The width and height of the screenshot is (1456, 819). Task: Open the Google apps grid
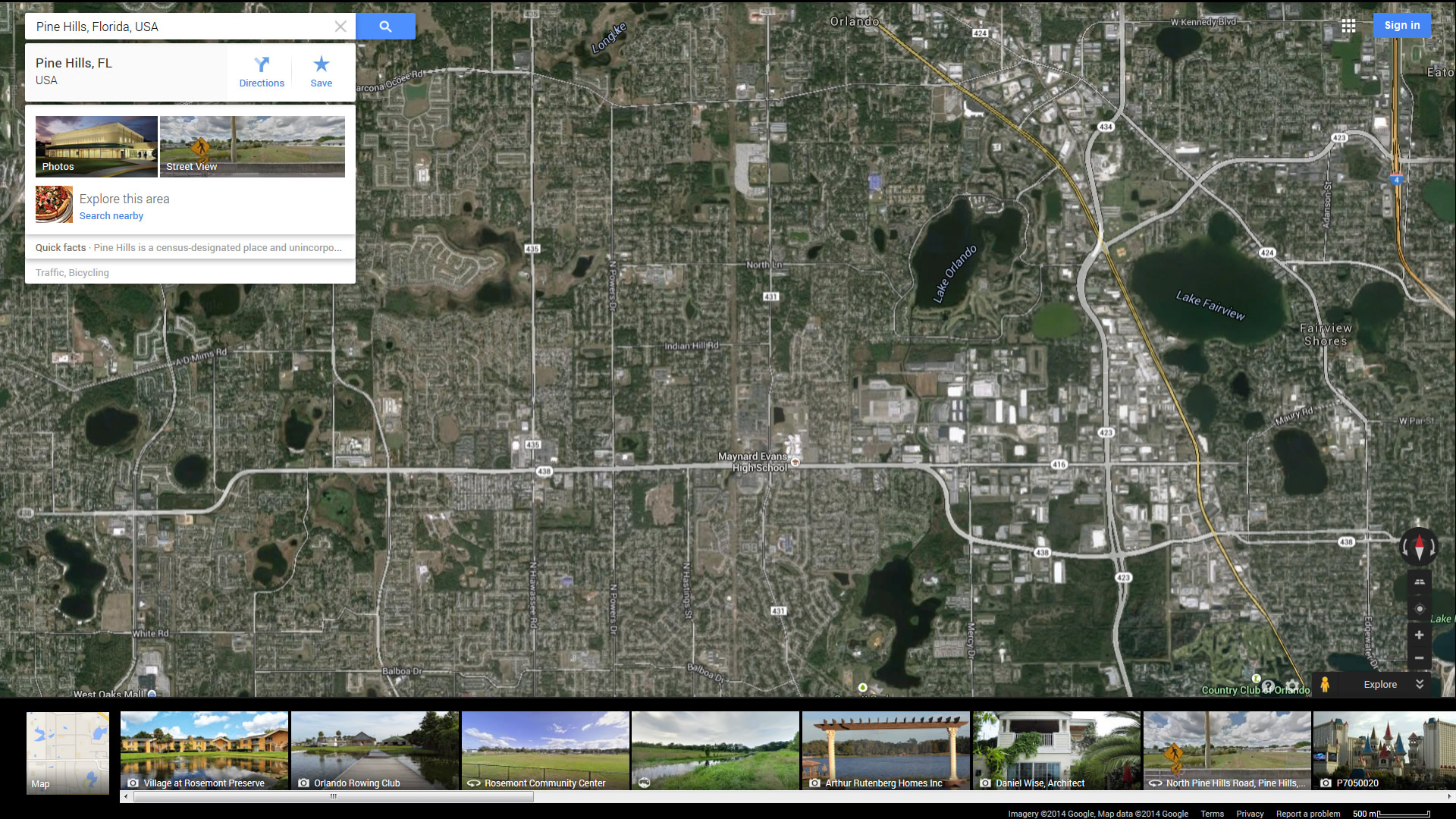click(x=1348, y=26)
